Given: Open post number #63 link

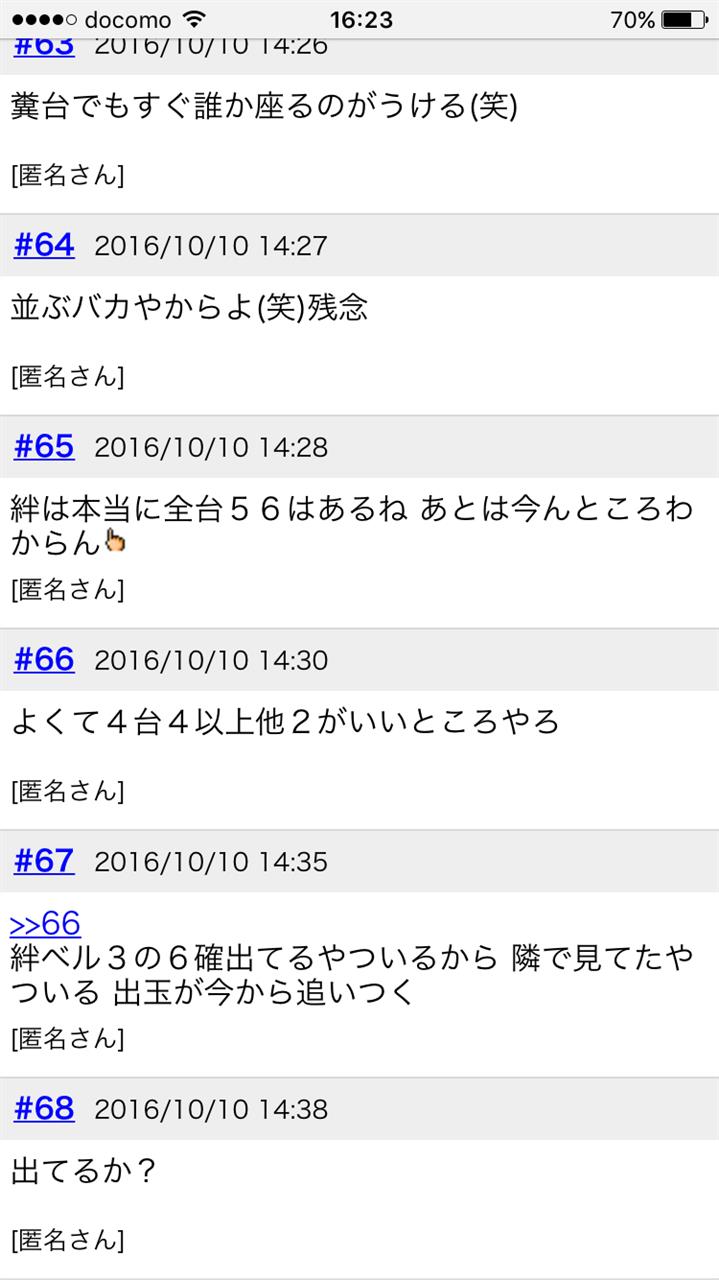Looking at the screenshot, I should pos(44,48).
